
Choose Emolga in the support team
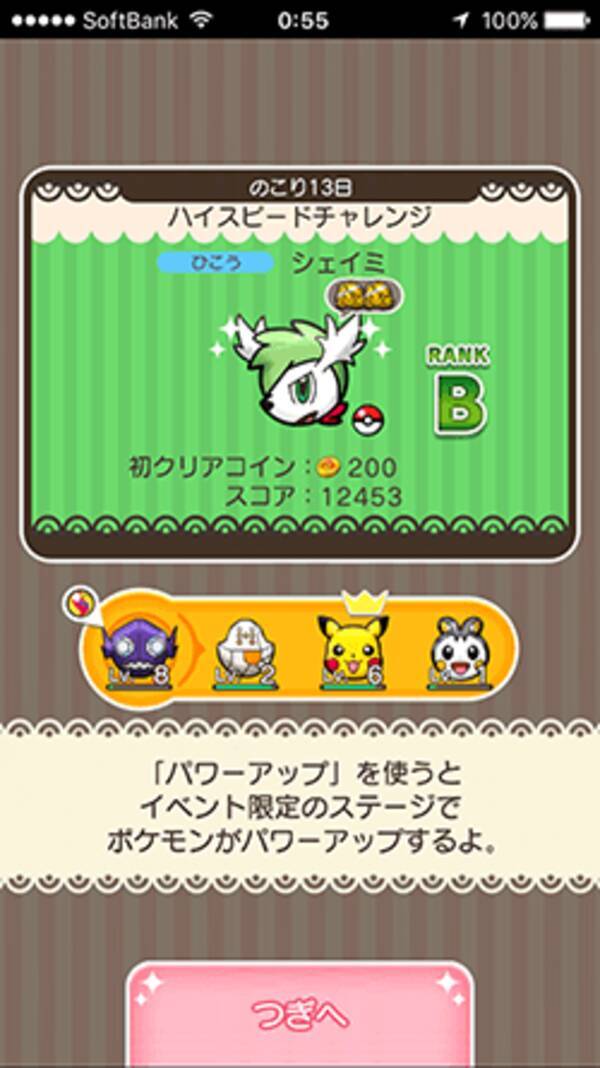(x=457, y=648)
